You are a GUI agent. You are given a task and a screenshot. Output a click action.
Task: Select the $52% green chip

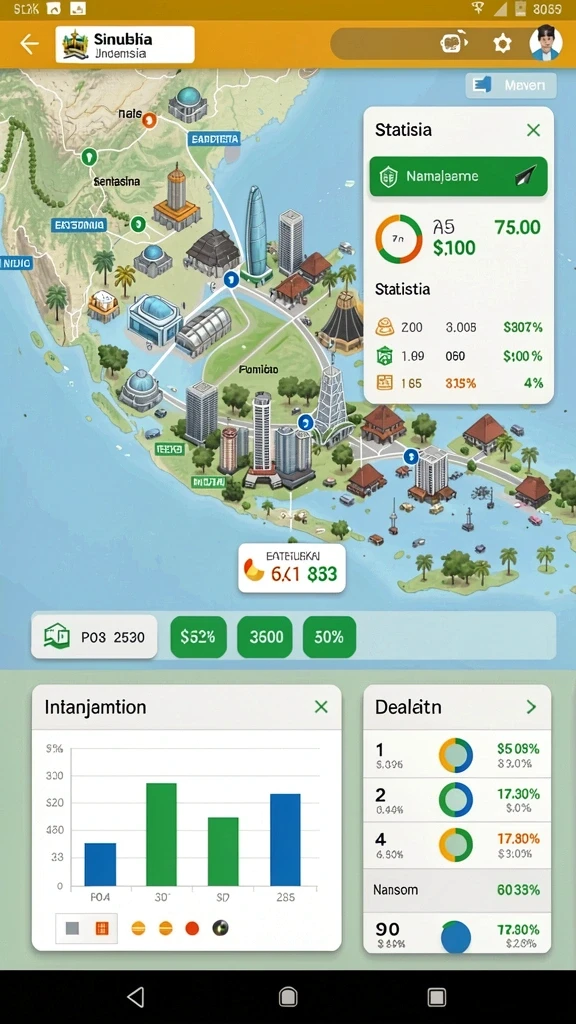[198, 637]
